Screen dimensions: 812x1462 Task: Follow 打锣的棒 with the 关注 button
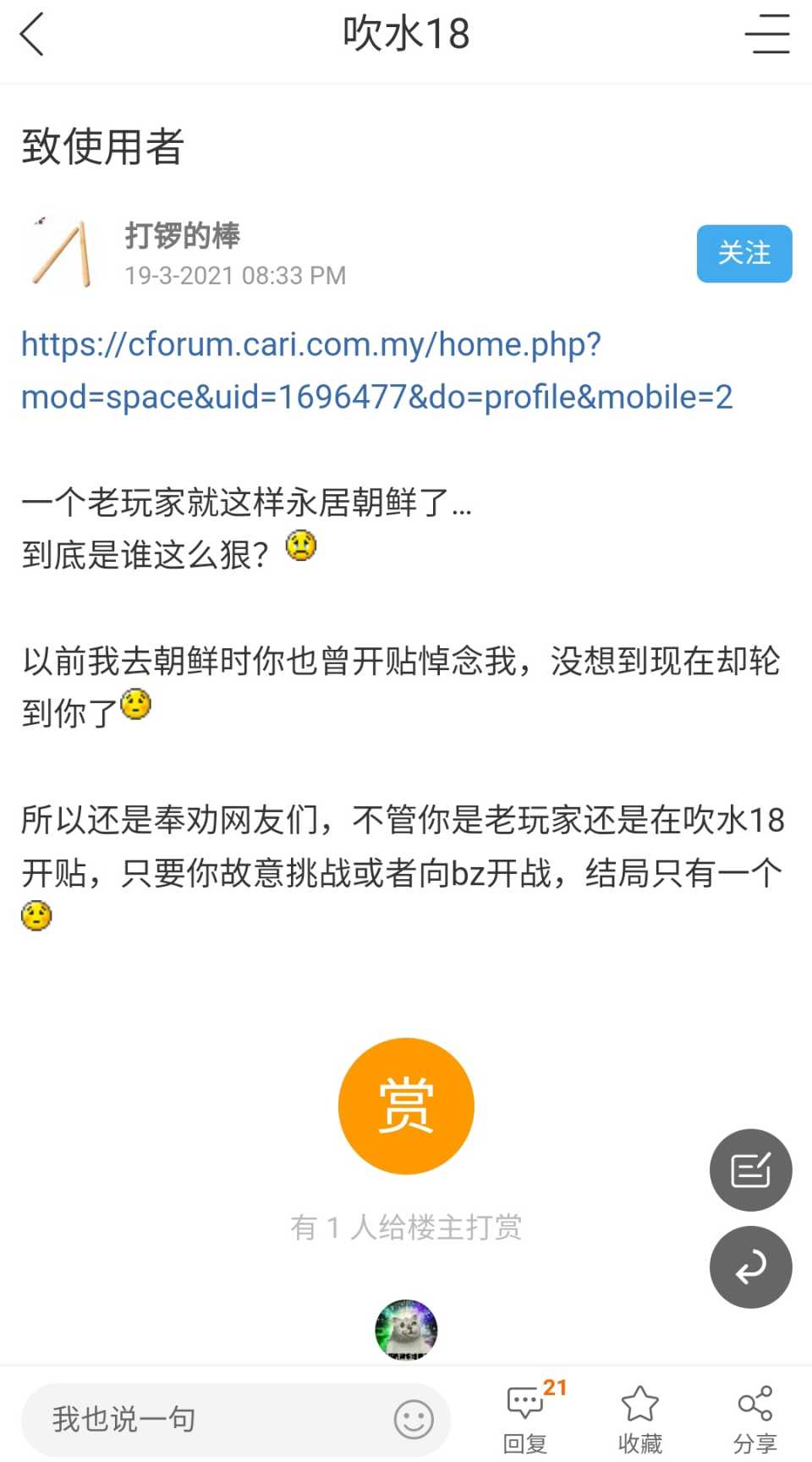[743, 253]
